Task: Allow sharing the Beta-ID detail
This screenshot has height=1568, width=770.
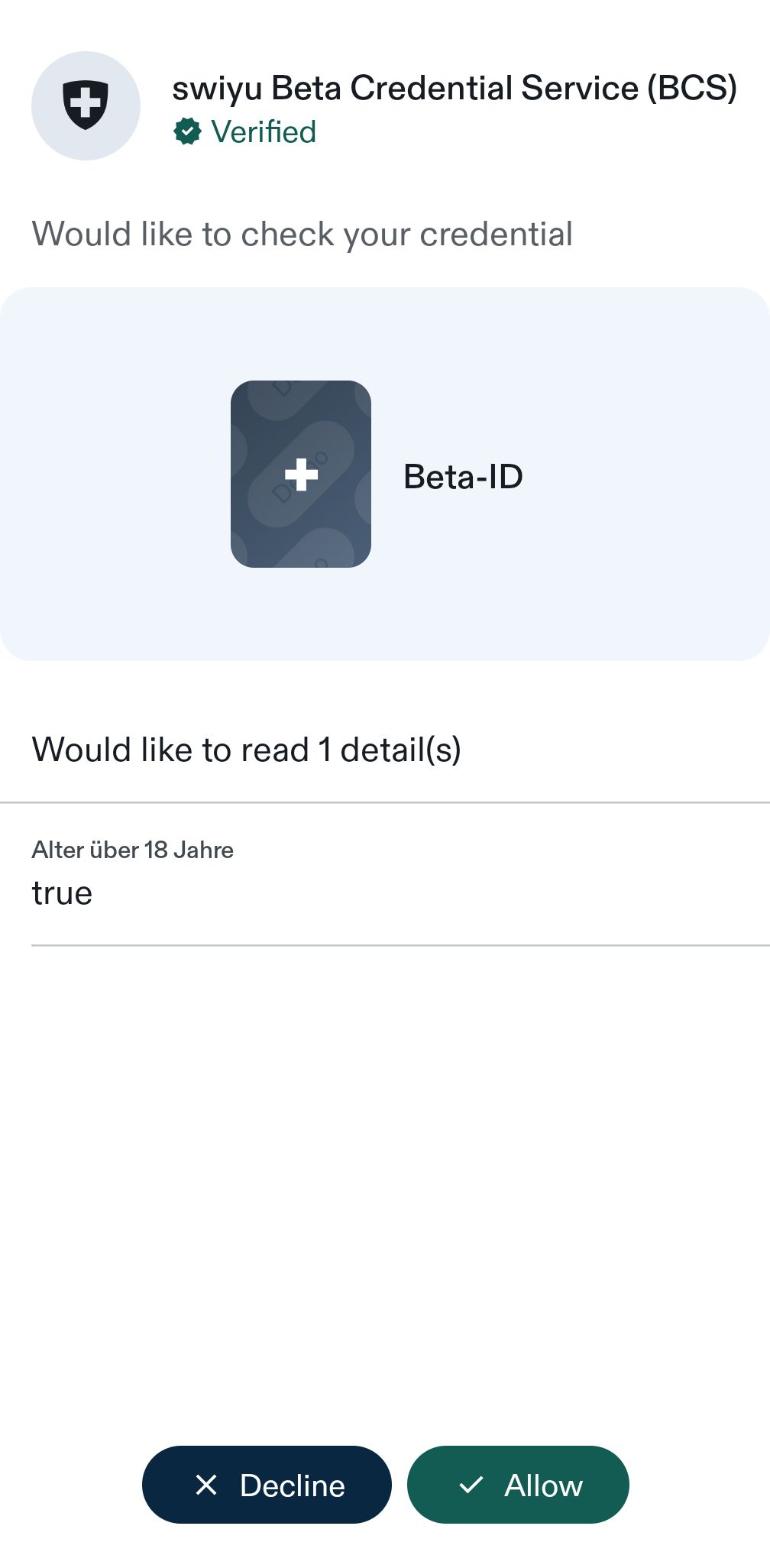Action: [518, 1485]
